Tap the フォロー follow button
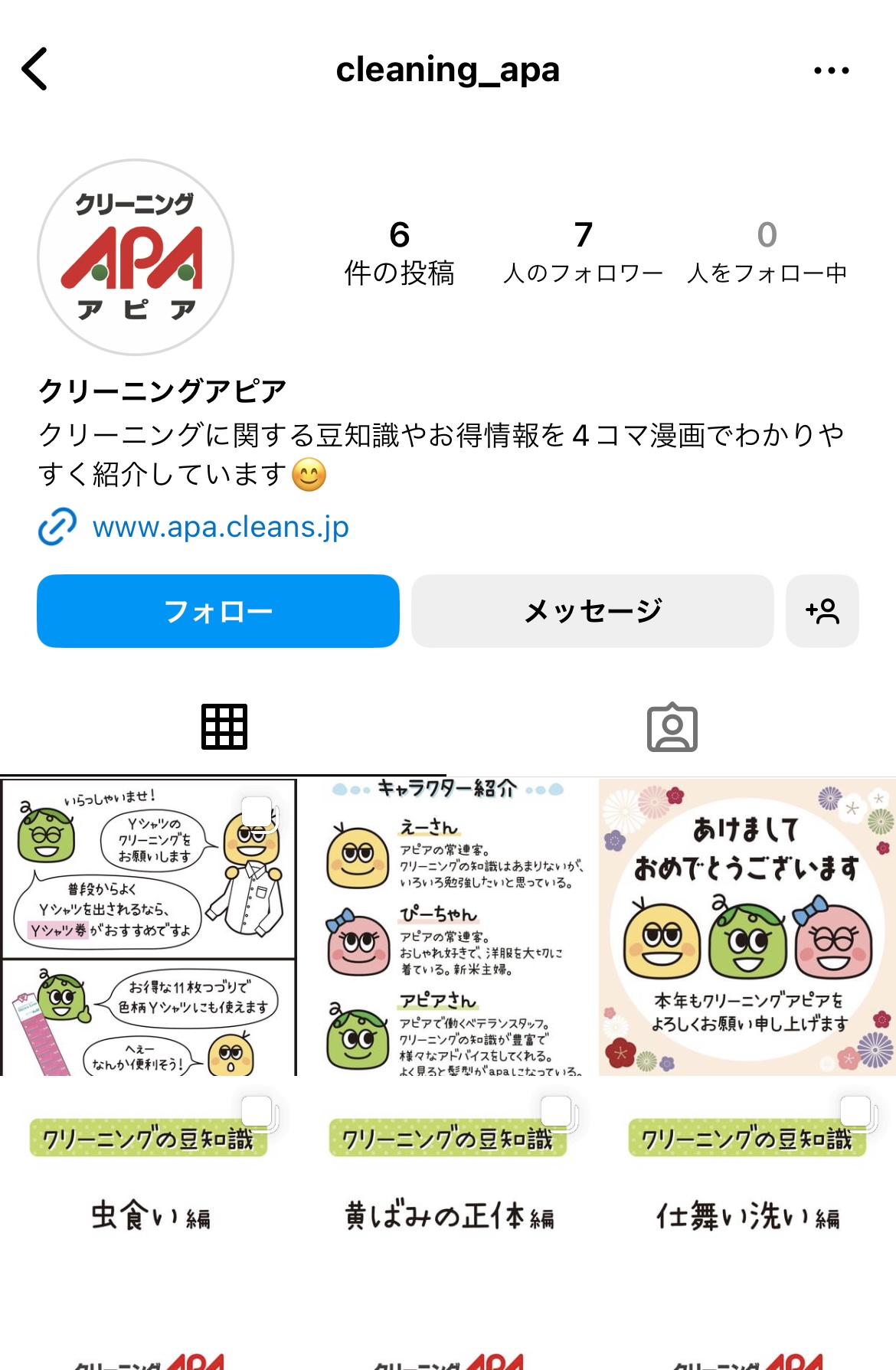Screen dimensions: 896x1370 pos(218,611)
